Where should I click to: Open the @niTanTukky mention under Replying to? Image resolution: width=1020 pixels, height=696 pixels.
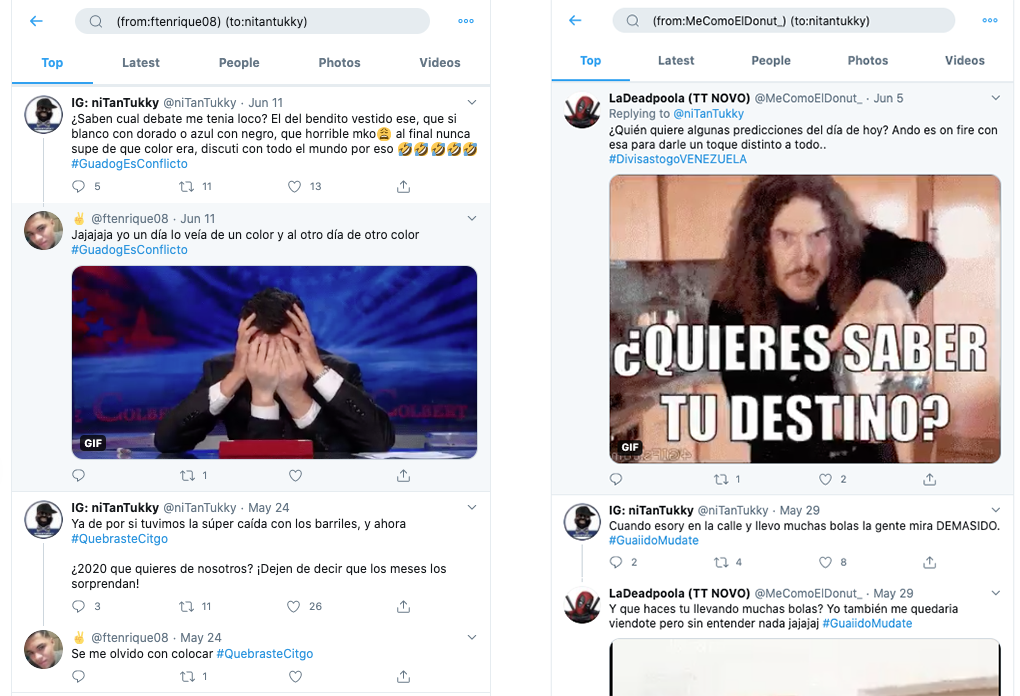708,114
